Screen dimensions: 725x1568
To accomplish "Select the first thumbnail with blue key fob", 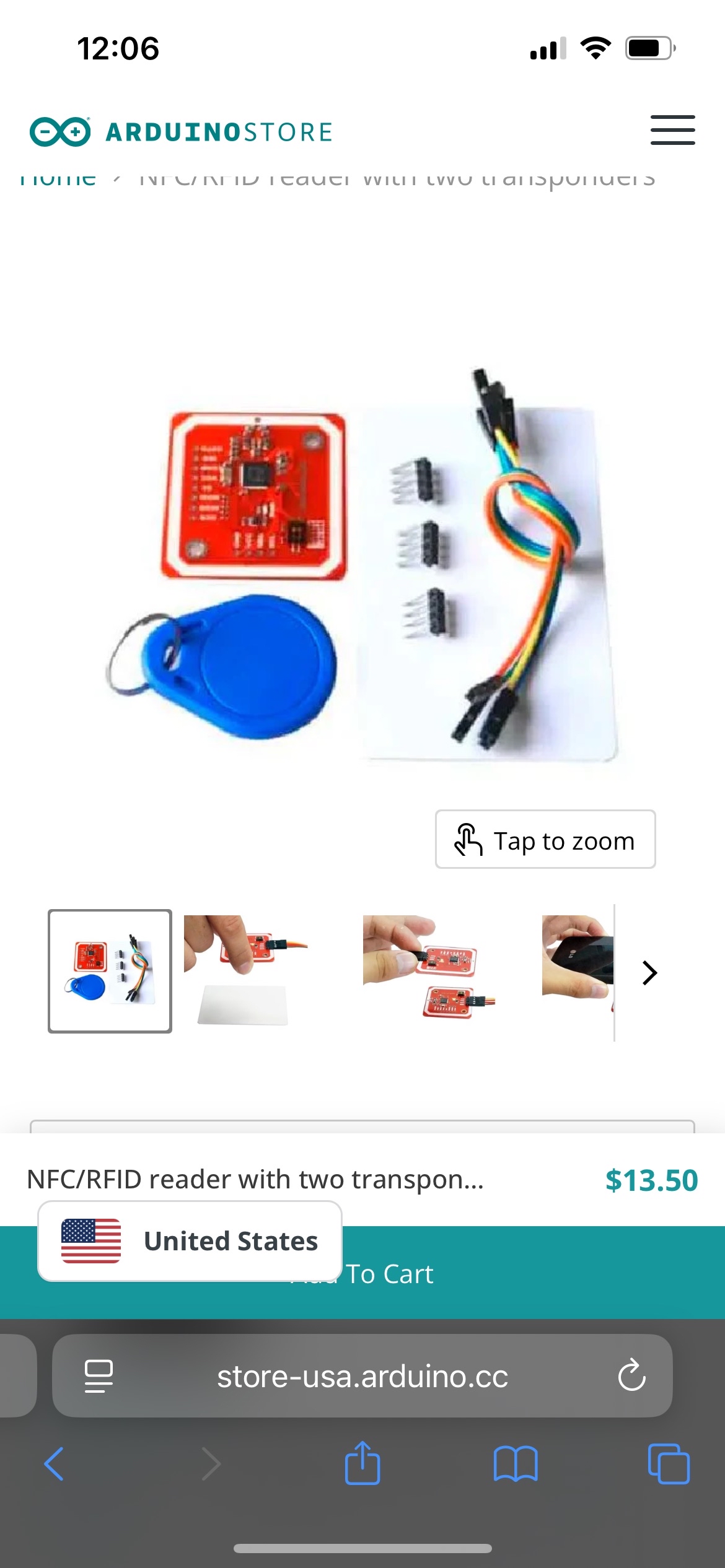I will point(110,971).
